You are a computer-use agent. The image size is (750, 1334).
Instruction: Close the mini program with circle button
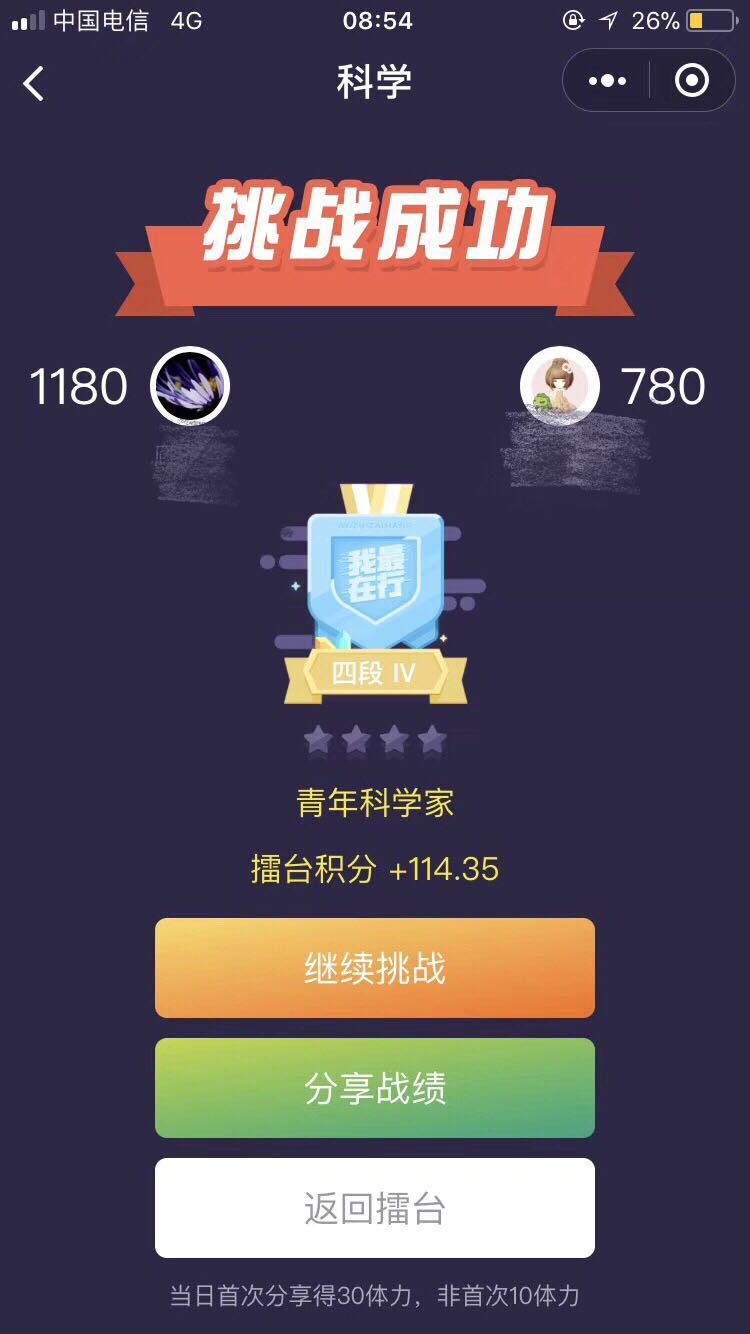tap(692, 81)
